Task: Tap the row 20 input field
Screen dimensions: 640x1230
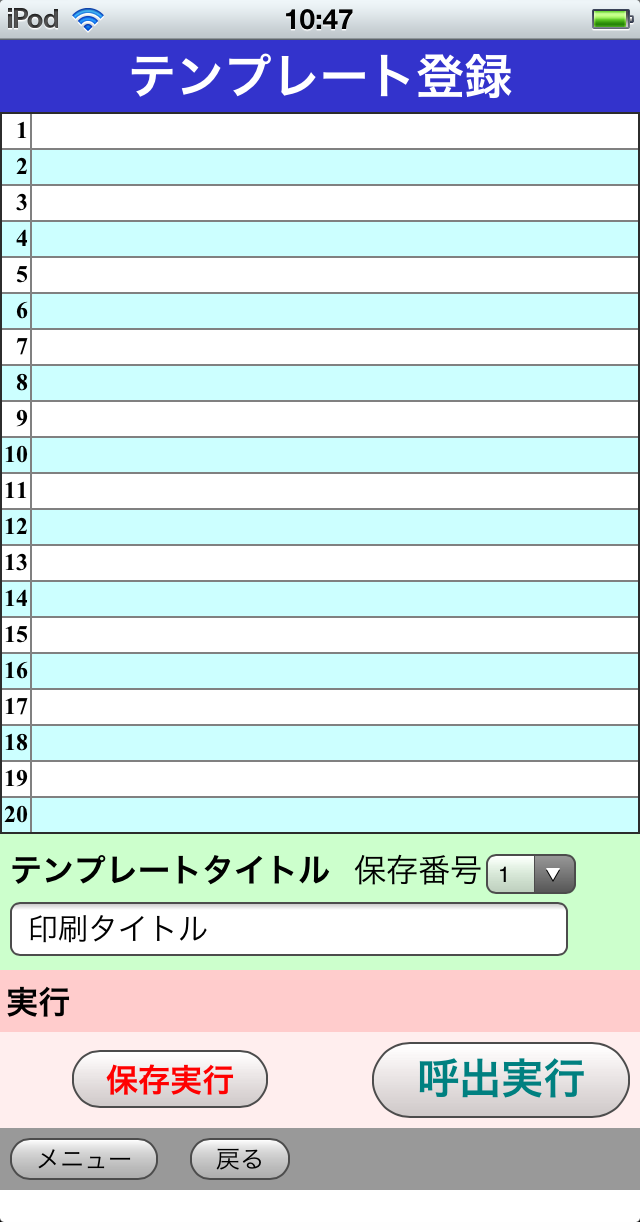Action: click(x=335, y=814)
